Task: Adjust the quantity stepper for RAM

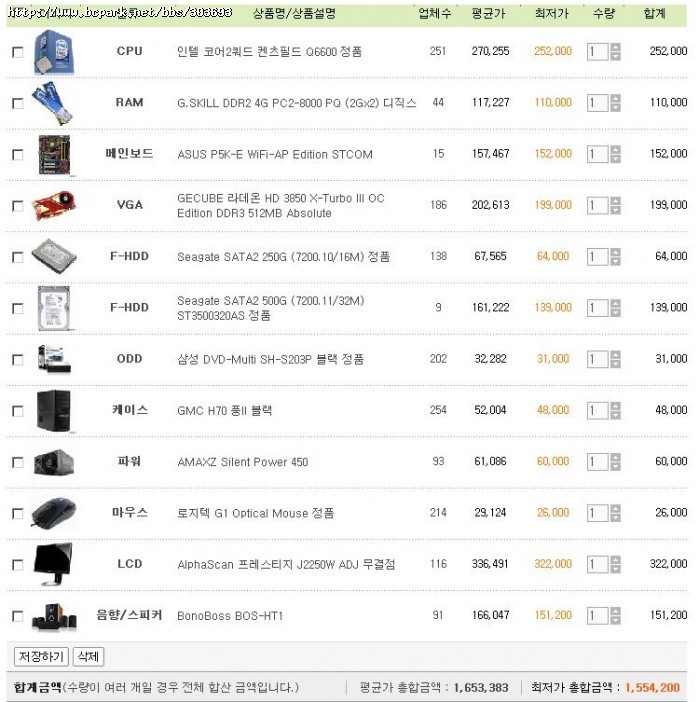Action: click(615, 102)
